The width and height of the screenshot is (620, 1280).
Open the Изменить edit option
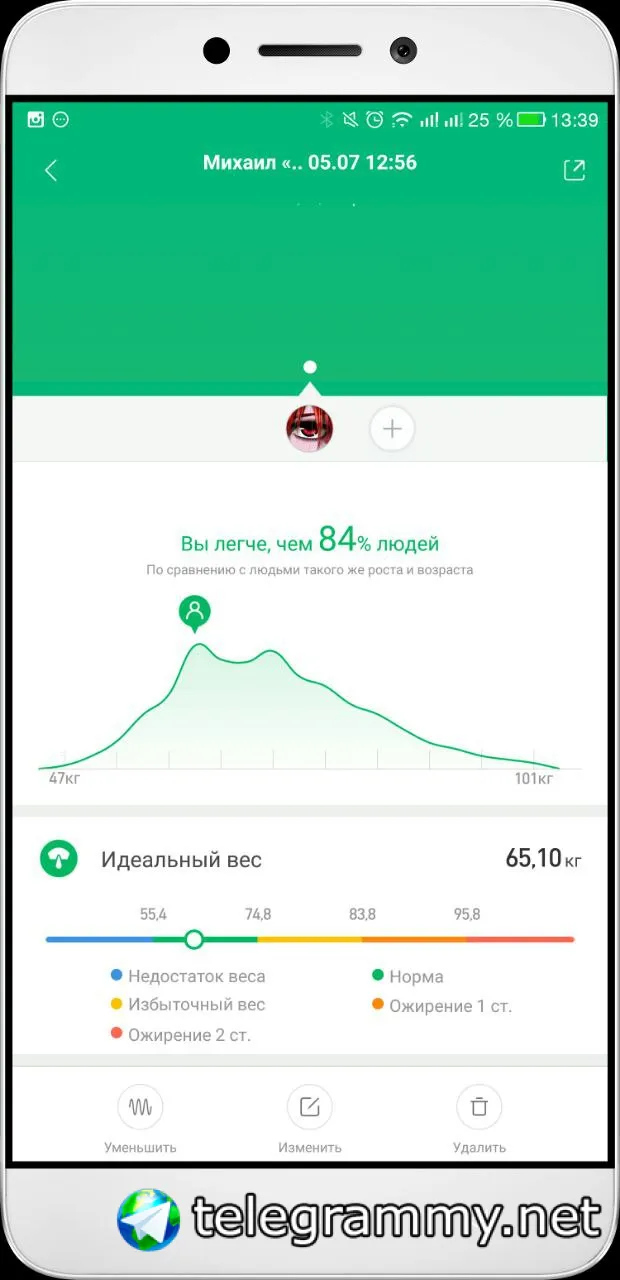pyautogui.click(x=310, y=1121)
